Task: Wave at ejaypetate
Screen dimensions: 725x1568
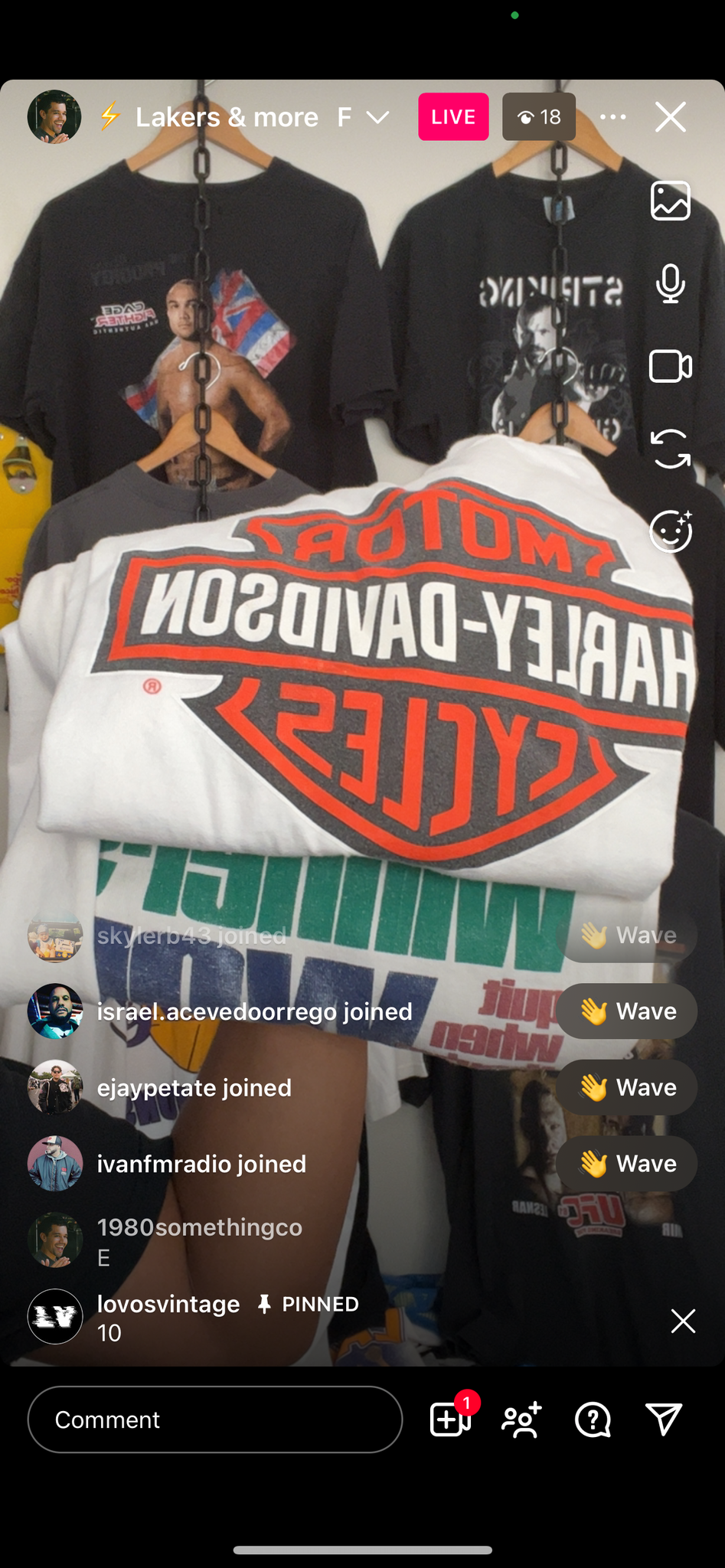Action: tap(627, 1088)
